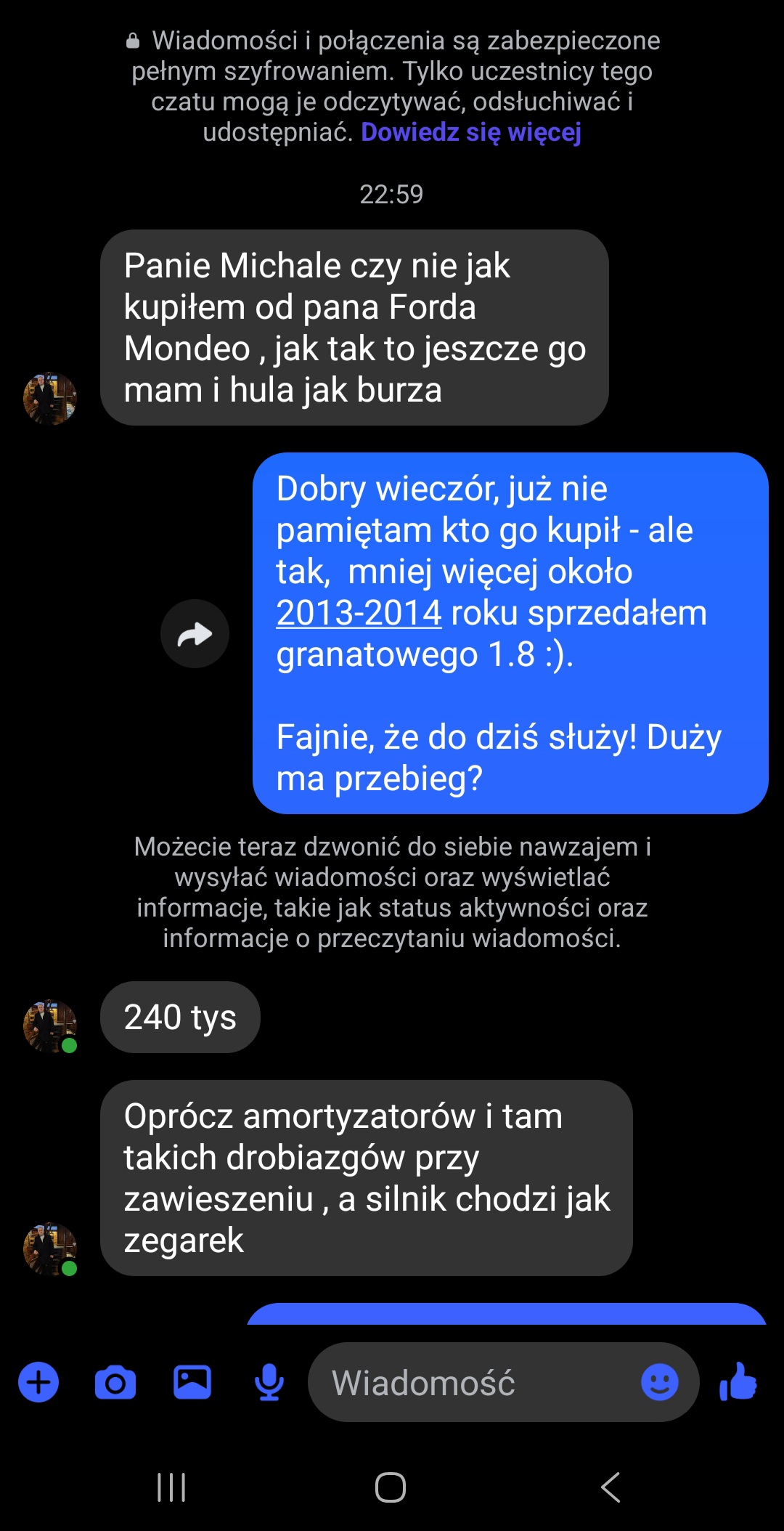Screen dimensions: 784x1531
Task: Record a voice message with the microphone
Action: (x=269, y=1382)
